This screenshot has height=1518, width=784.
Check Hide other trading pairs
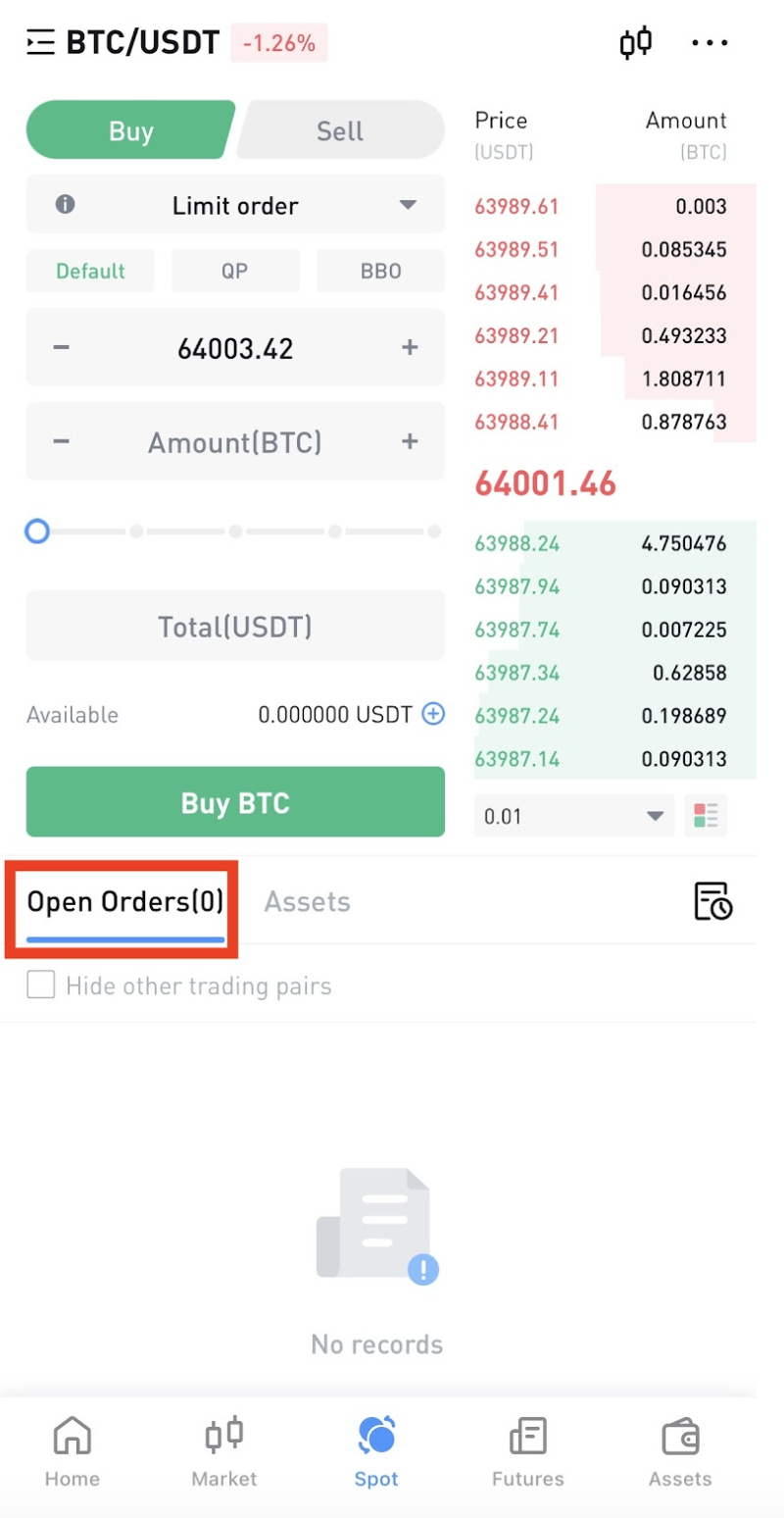[40, 985]
